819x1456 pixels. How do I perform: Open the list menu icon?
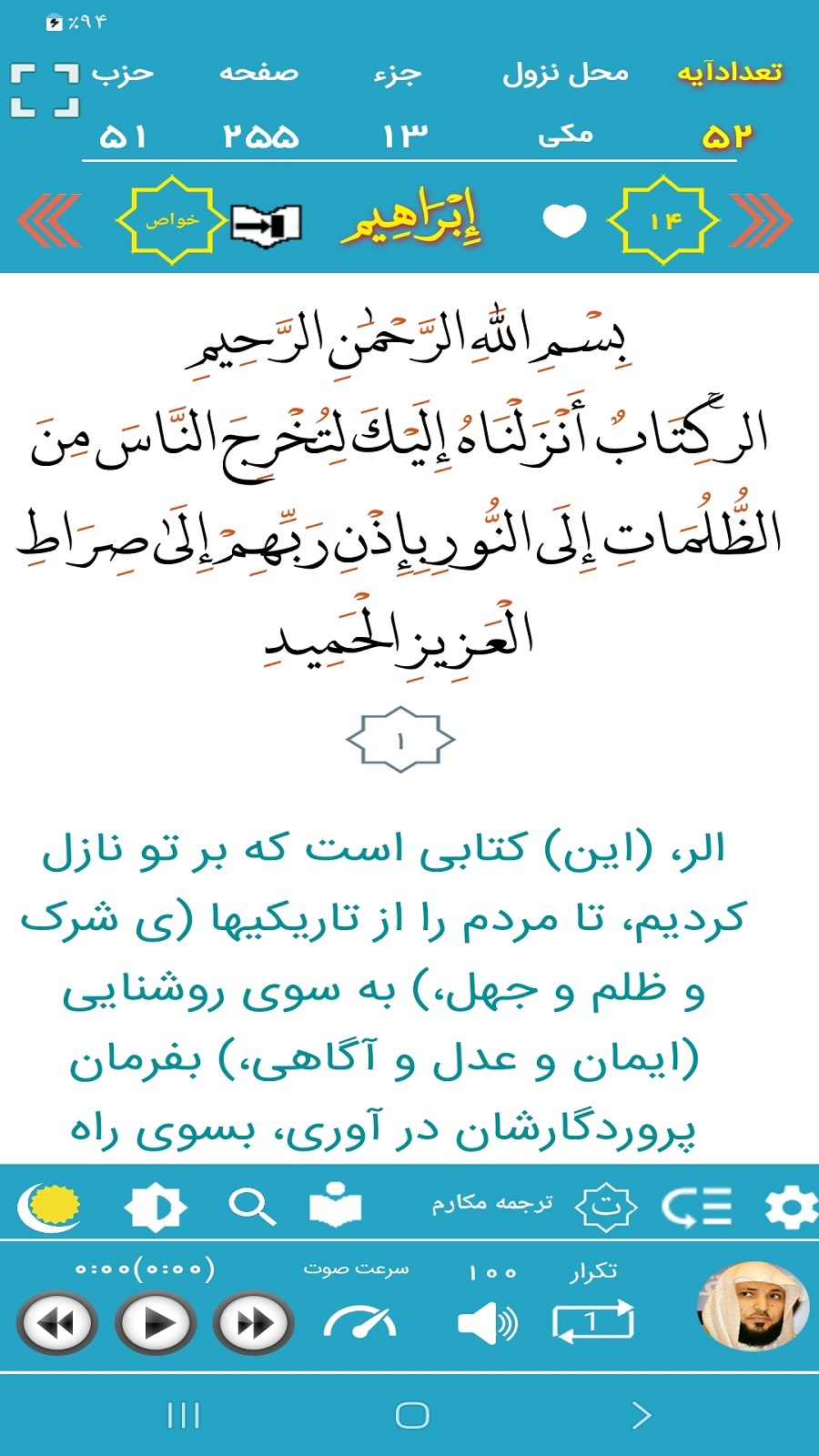pyautogui.click(x=696, y=1208)
